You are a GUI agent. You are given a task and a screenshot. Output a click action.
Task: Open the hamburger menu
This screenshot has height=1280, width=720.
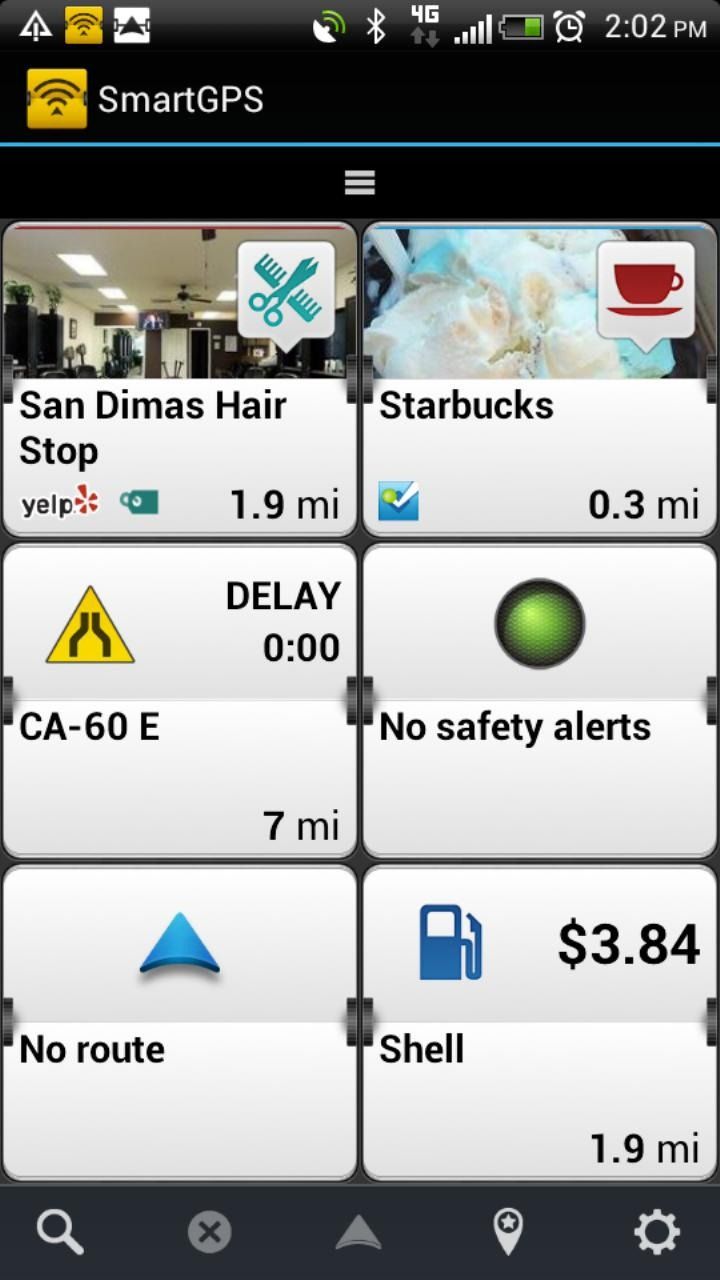(x=359, y=182)
